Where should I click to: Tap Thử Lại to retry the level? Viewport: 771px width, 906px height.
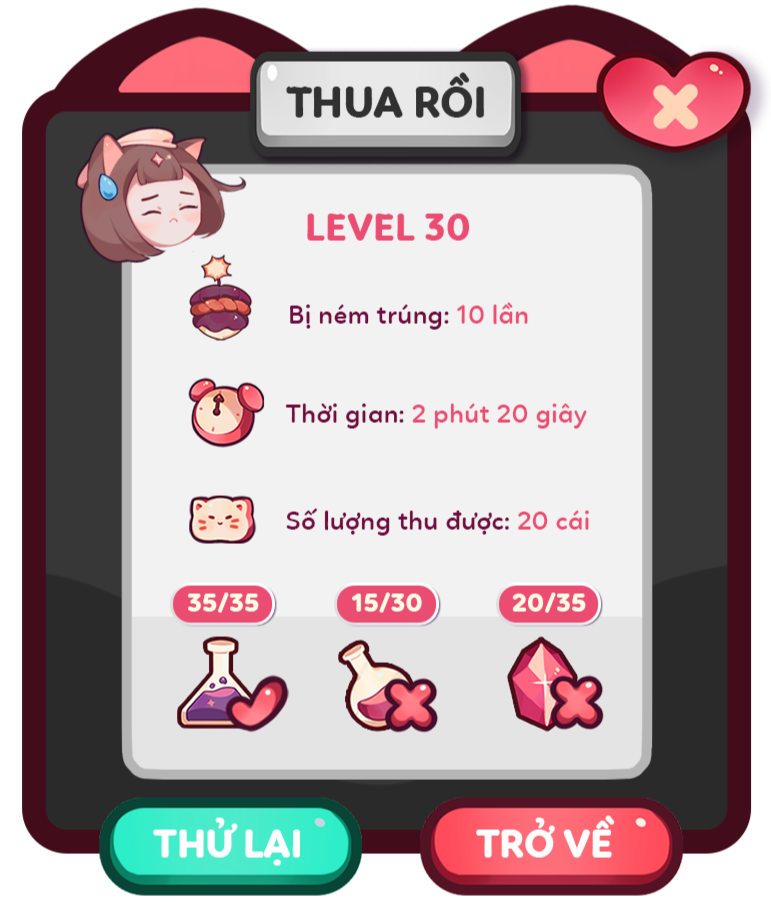click(x=229, y=845)
